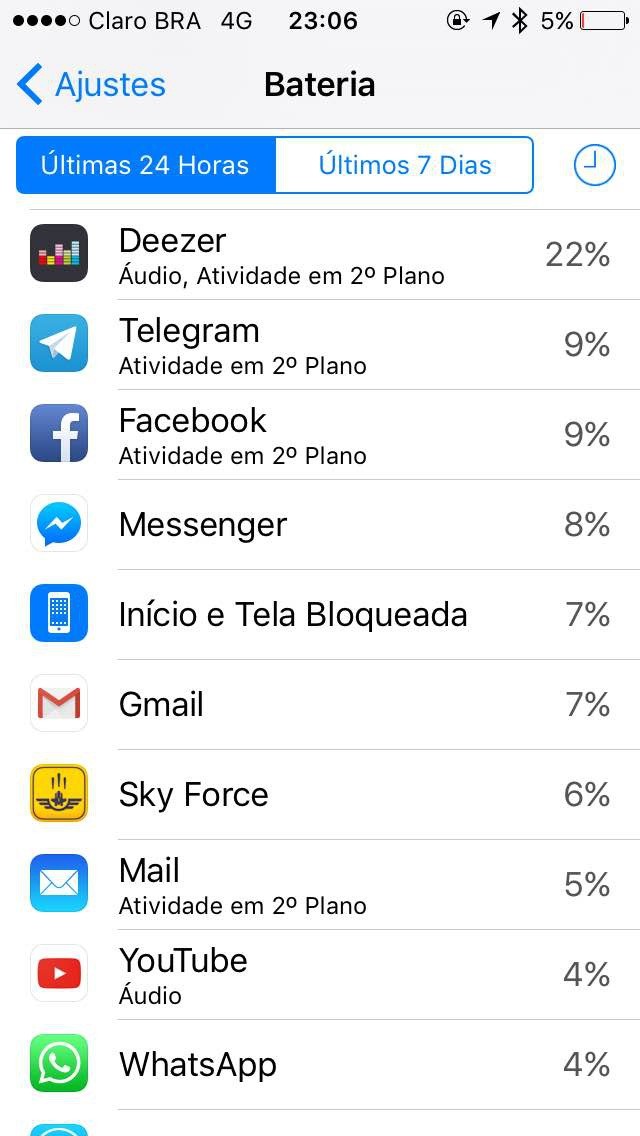Viewport: 640px width, 1136px height.
Task: Go back to Ajustes
Action: pyautogui.click(x=91, y=85)
